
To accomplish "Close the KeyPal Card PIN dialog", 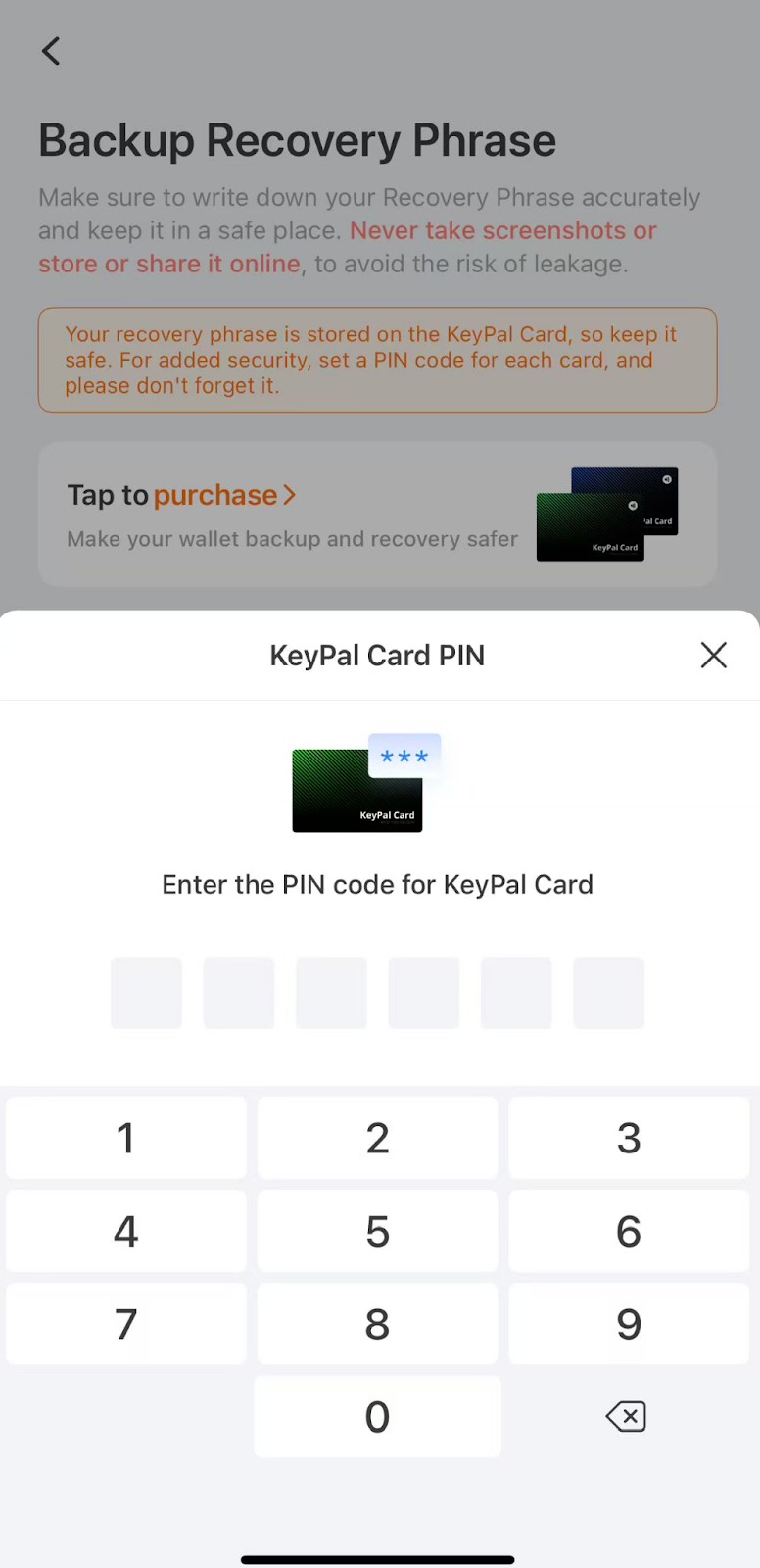I will [713, 655].
